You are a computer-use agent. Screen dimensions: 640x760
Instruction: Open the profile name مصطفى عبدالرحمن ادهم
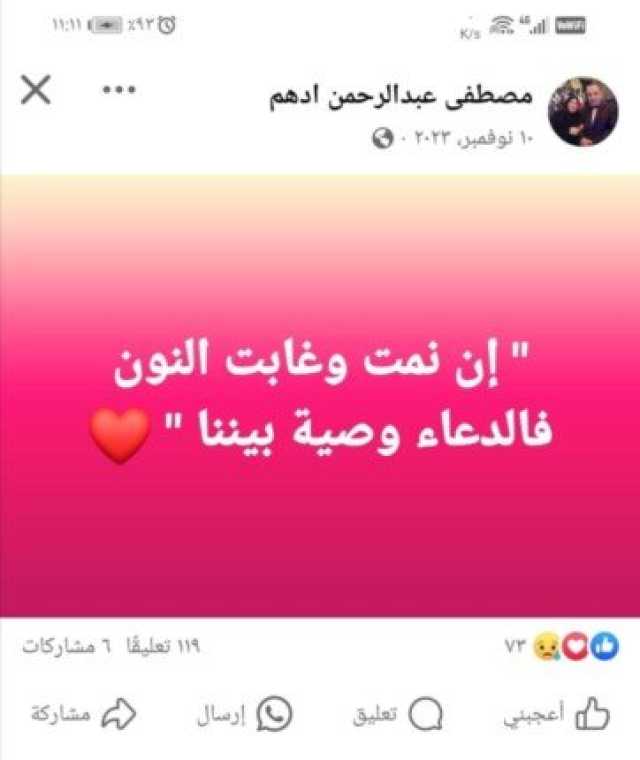(x=402, y=98)
